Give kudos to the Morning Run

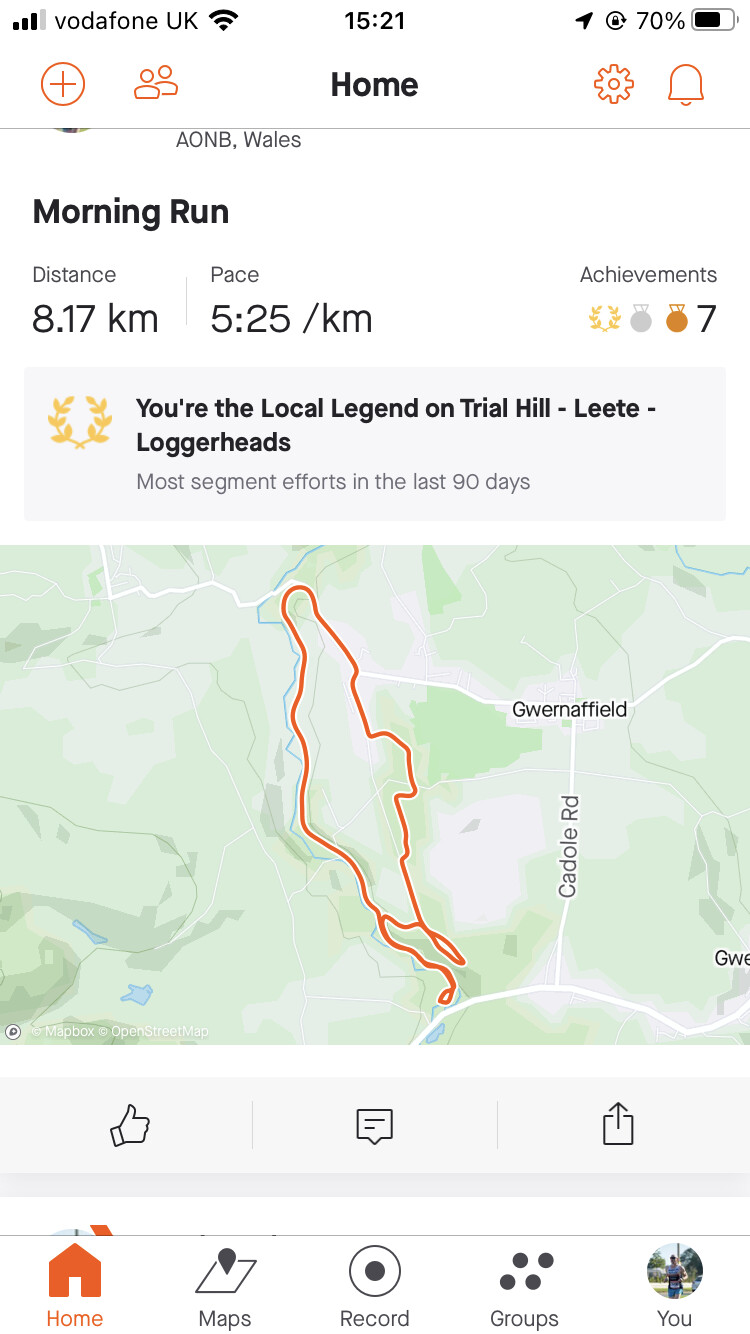click(x=129, y=1125)
